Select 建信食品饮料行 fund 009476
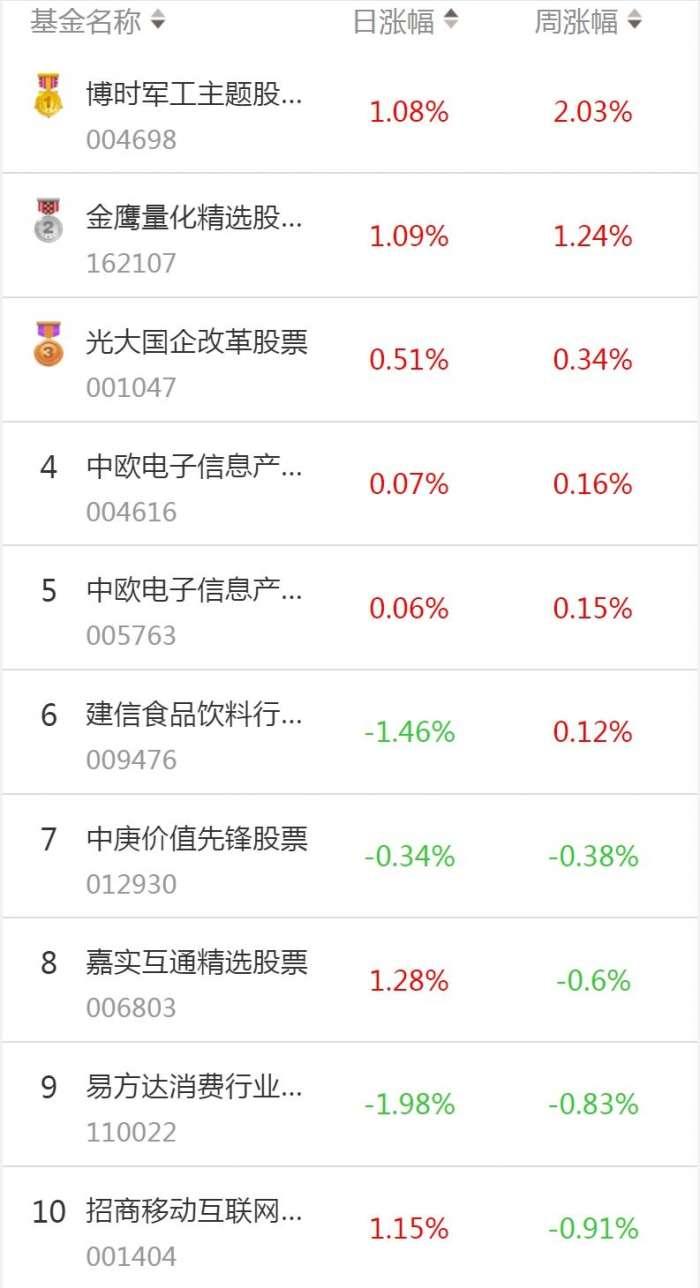 [350, 732]
